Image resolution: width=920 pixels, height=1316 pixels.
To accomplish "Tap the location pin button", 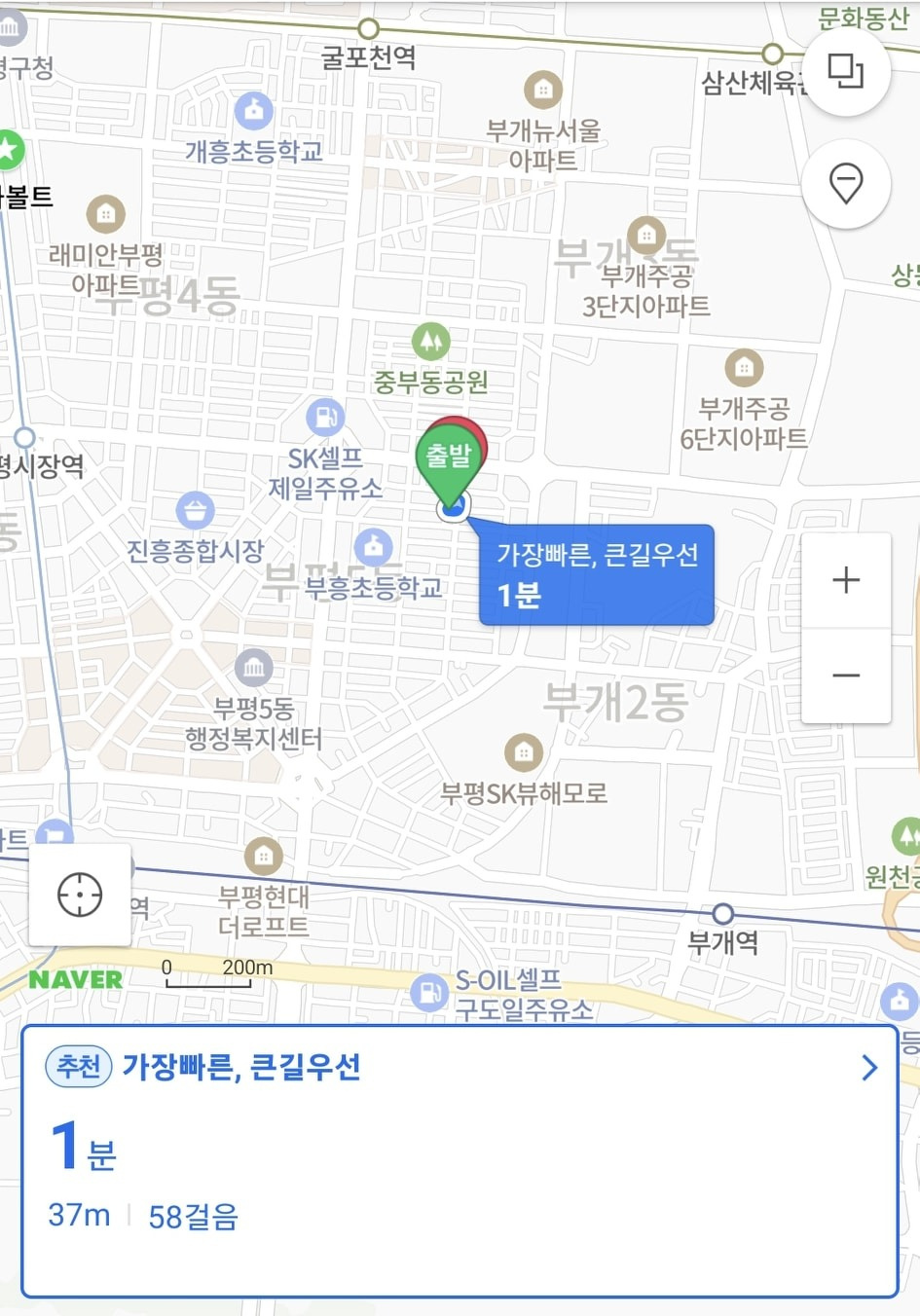I will pyautogui.click(x=845, y=183).
